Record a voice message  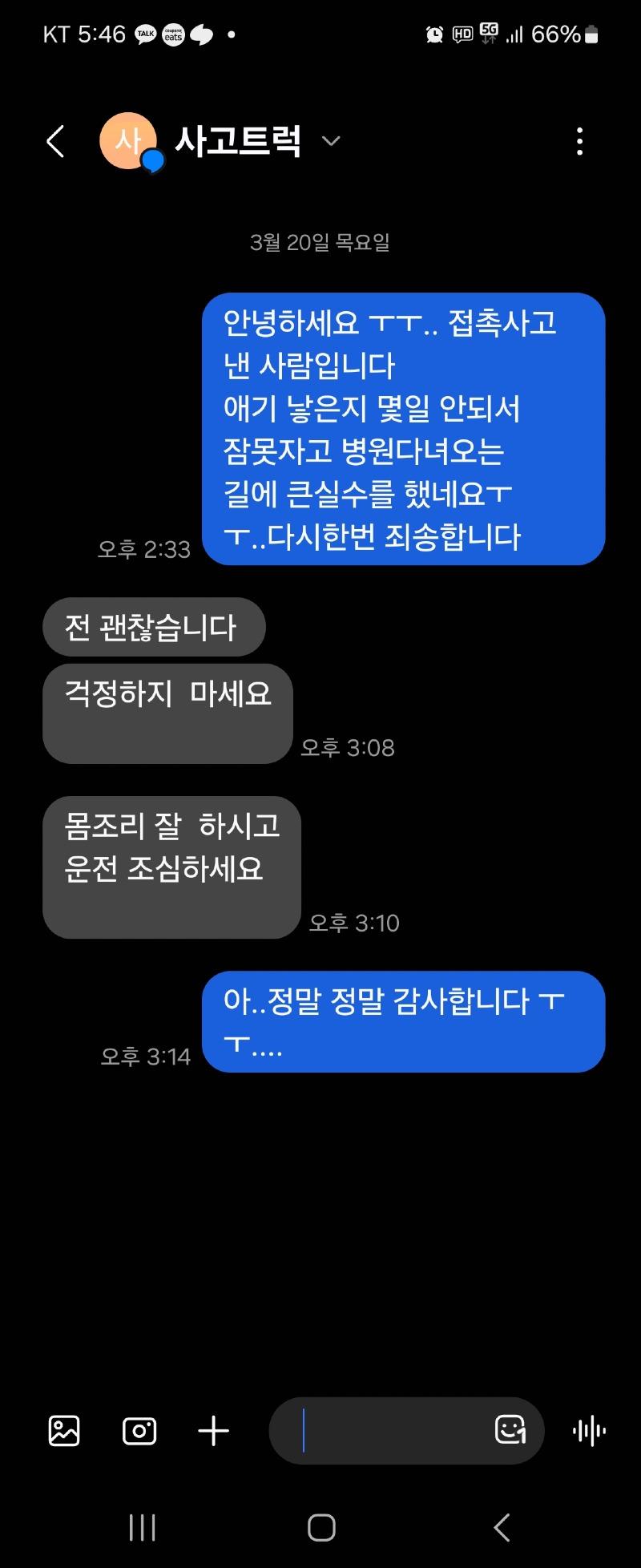tap(589, 1431)
